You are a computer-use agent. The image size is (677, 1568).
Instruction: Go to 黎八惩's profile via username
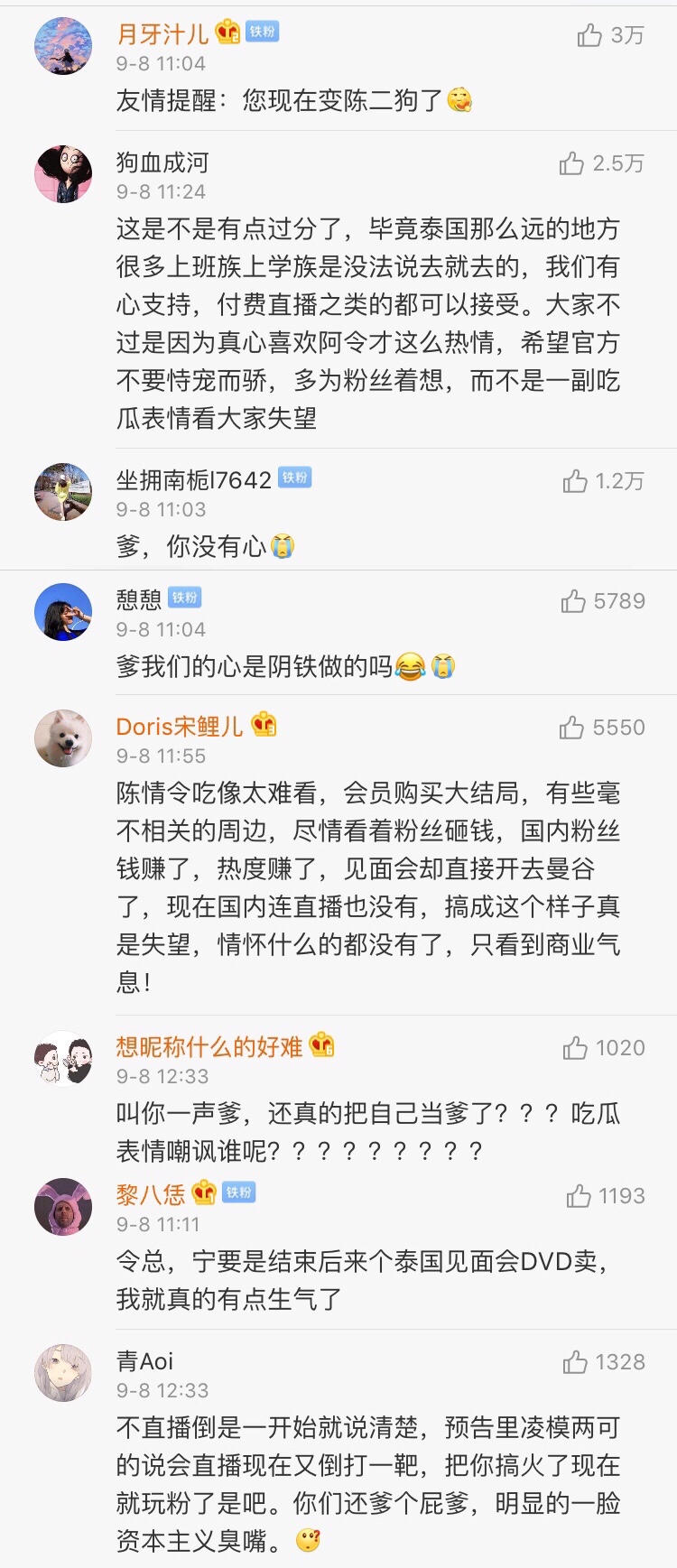pos(151,1195)
